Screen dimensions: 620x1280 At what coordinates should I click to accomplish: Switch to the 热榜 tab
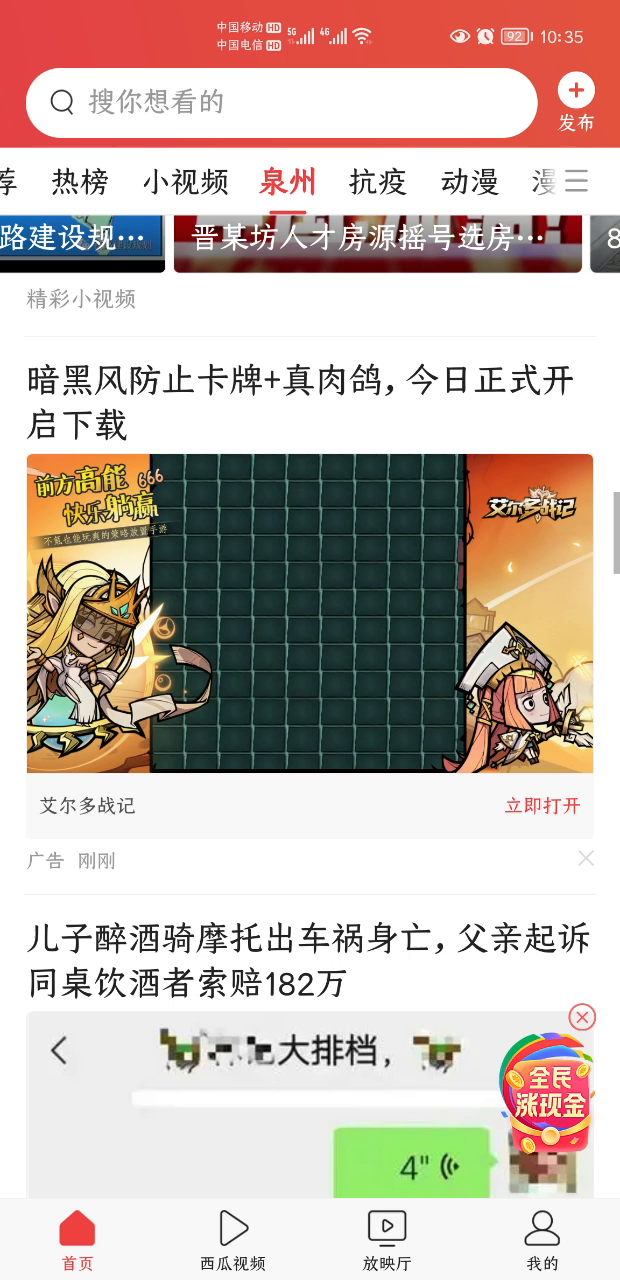tap(80, 182)
